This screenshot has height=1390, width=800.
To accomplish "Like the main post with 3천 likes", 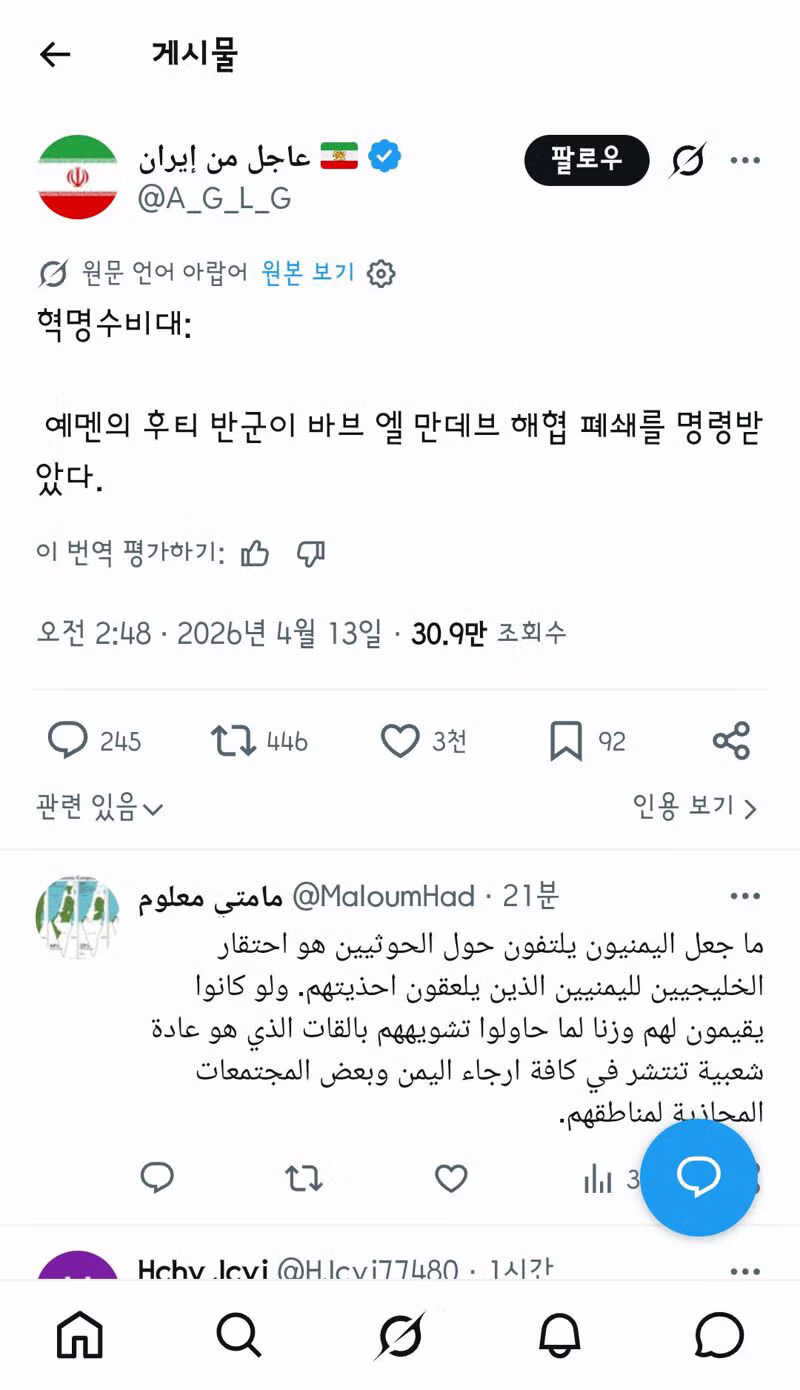I will [x=400, y=741].
